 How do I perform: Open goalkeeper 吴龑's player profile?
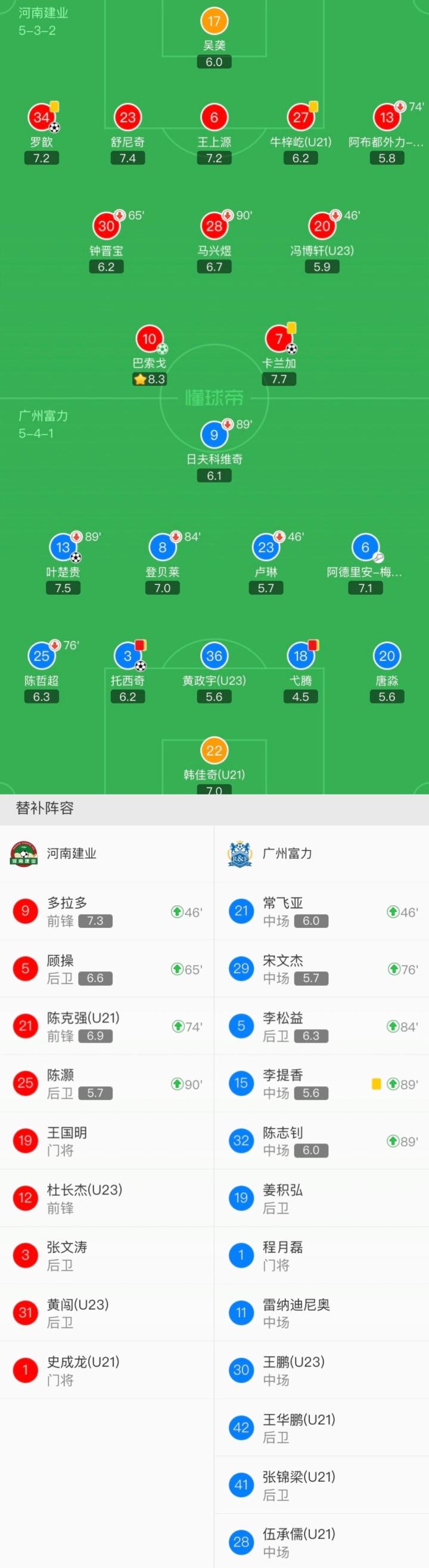[x=213, y=22]
